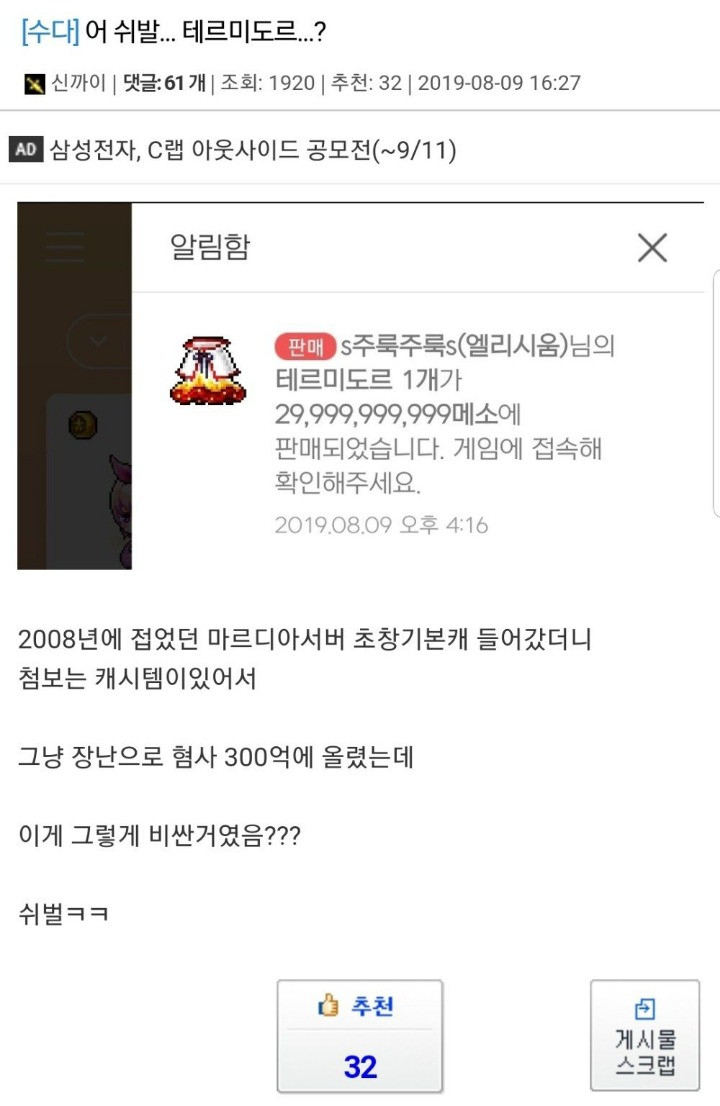The height and width of the screenshot is (1106, 720).
Task: Open the attached 알림함 screenshot image
Action: tap(366, 386)
